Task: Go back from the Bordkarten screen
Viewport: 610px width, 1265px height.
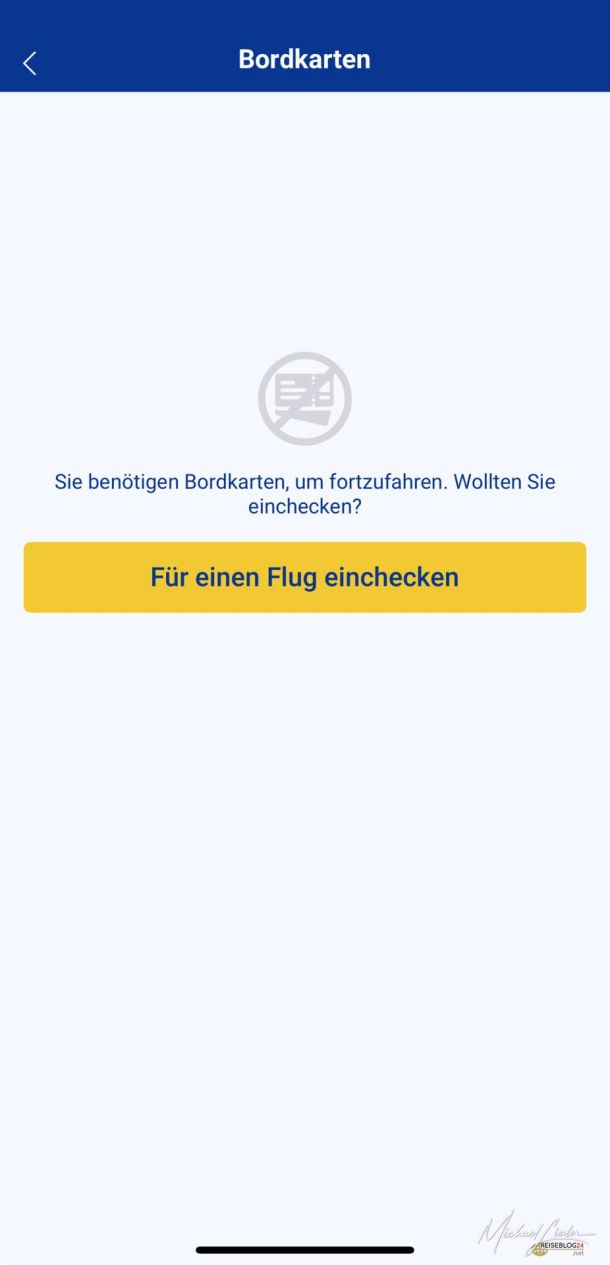Action: click(x=30, y=63)
